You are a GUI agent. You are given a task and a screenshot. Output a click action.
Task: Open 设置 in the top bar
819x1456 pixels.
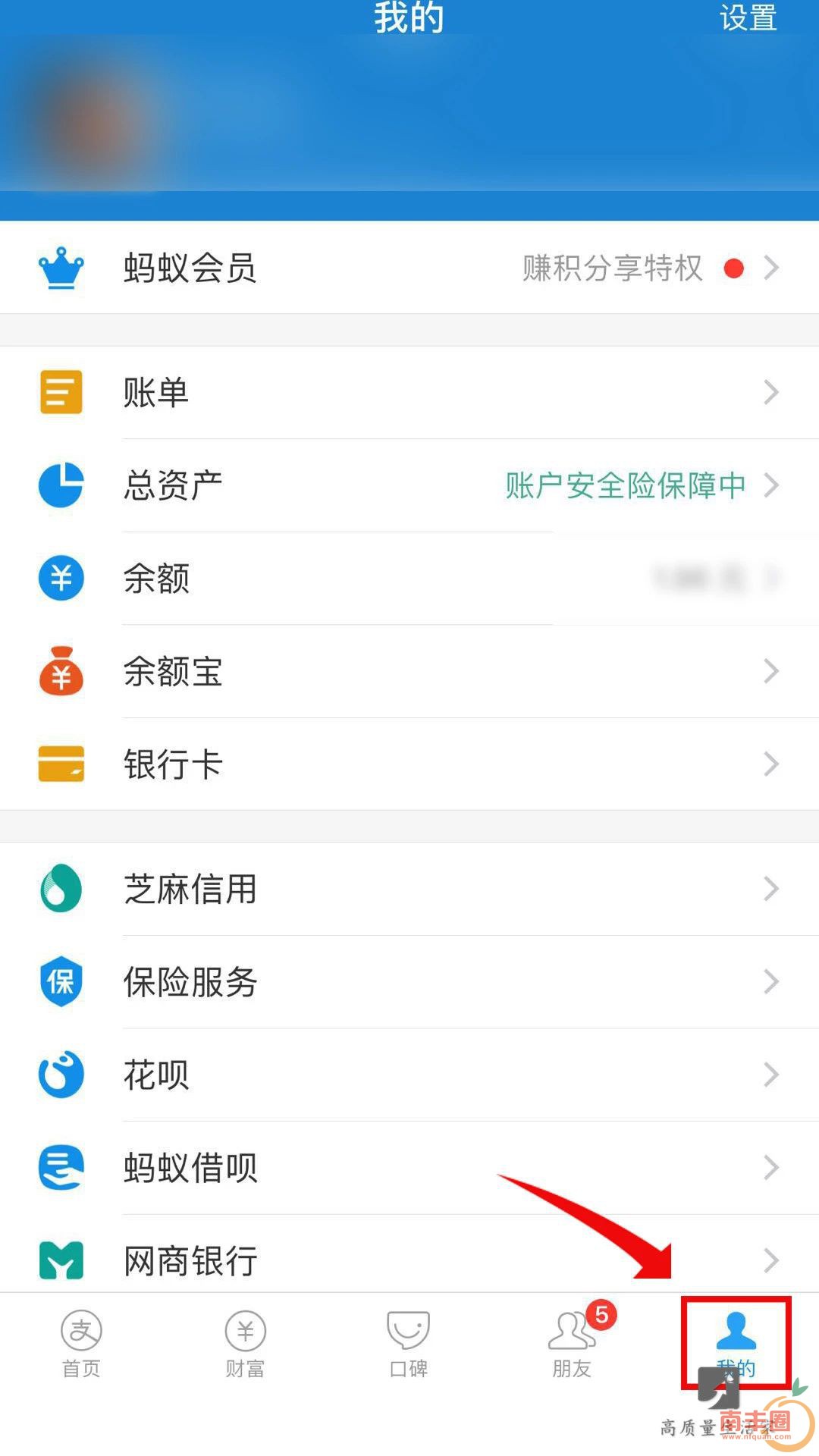[748, 18]
